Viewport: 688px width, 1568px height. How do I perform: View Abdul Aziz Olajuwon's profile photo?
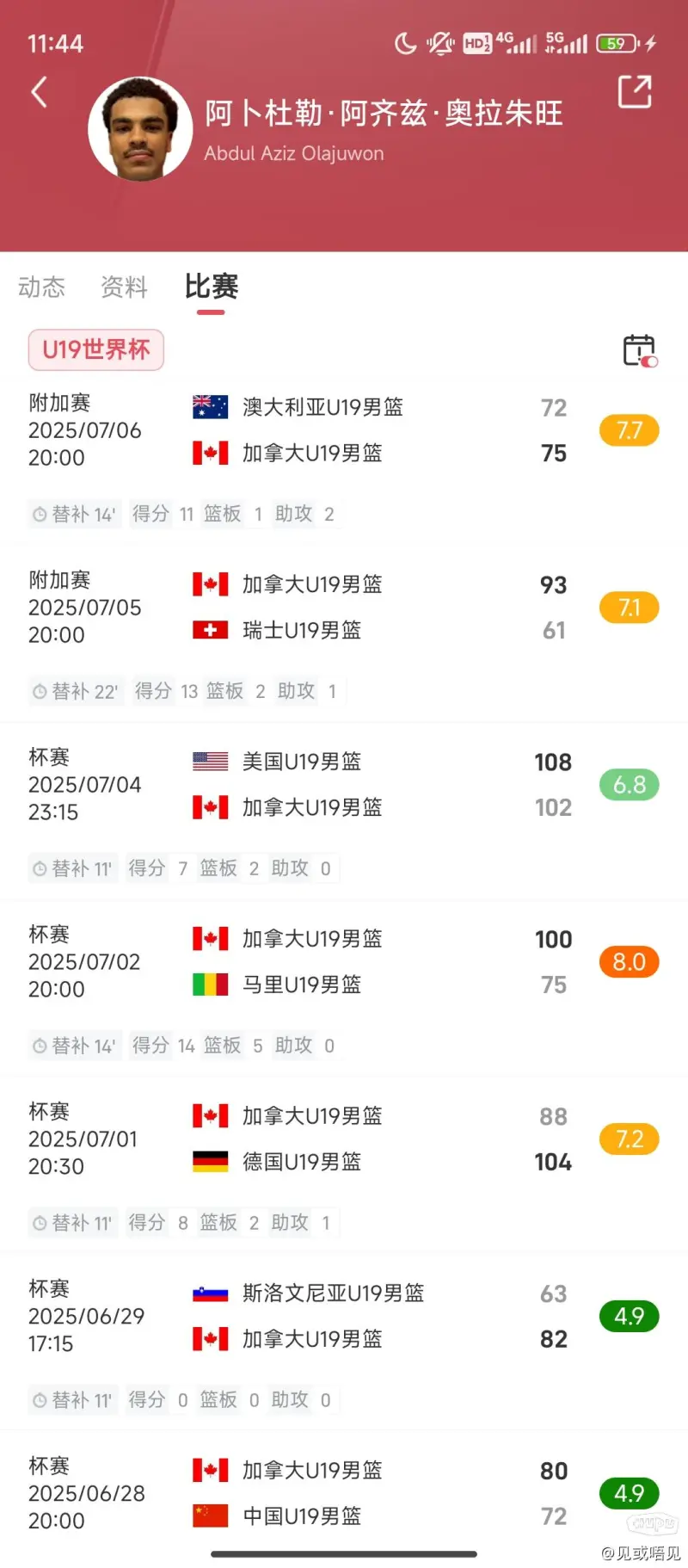click(140, 129)
